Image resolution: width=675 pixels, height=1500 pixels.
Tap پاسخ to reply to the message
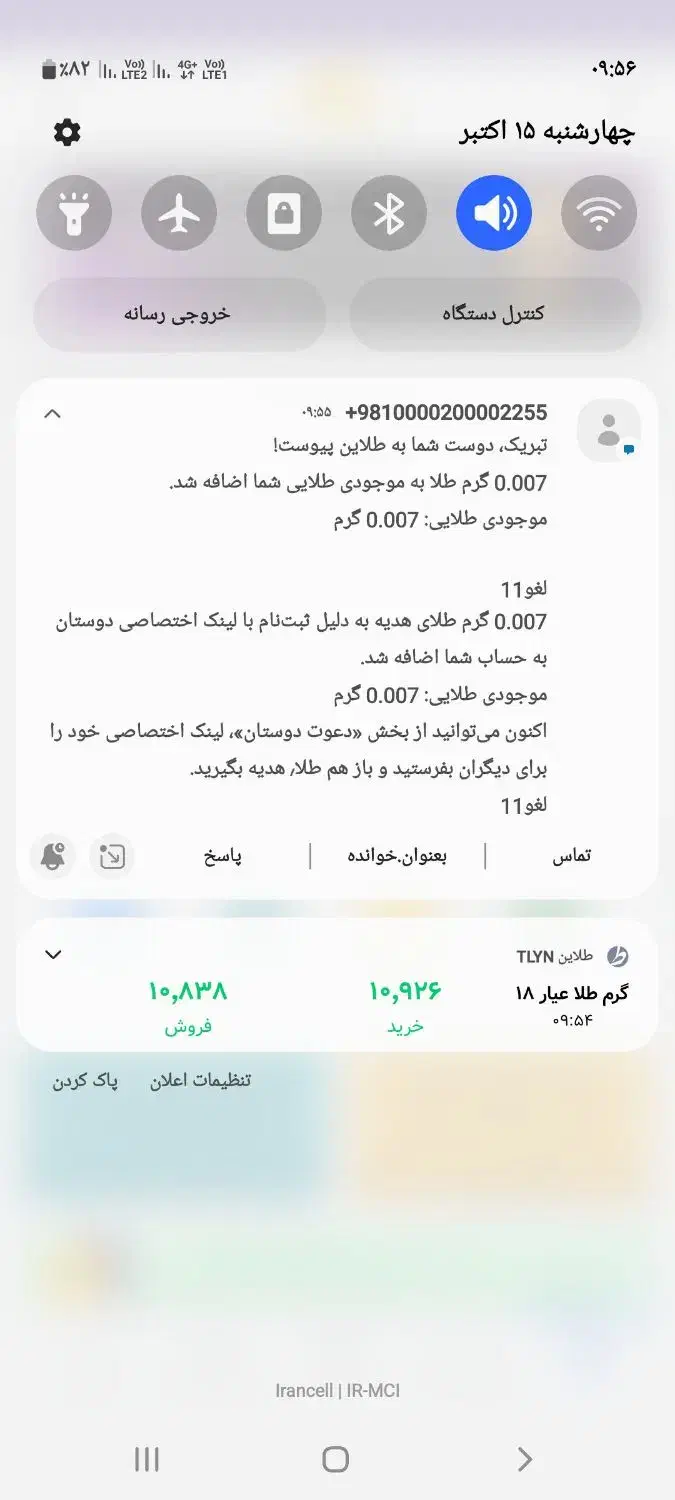pos(223,856)
